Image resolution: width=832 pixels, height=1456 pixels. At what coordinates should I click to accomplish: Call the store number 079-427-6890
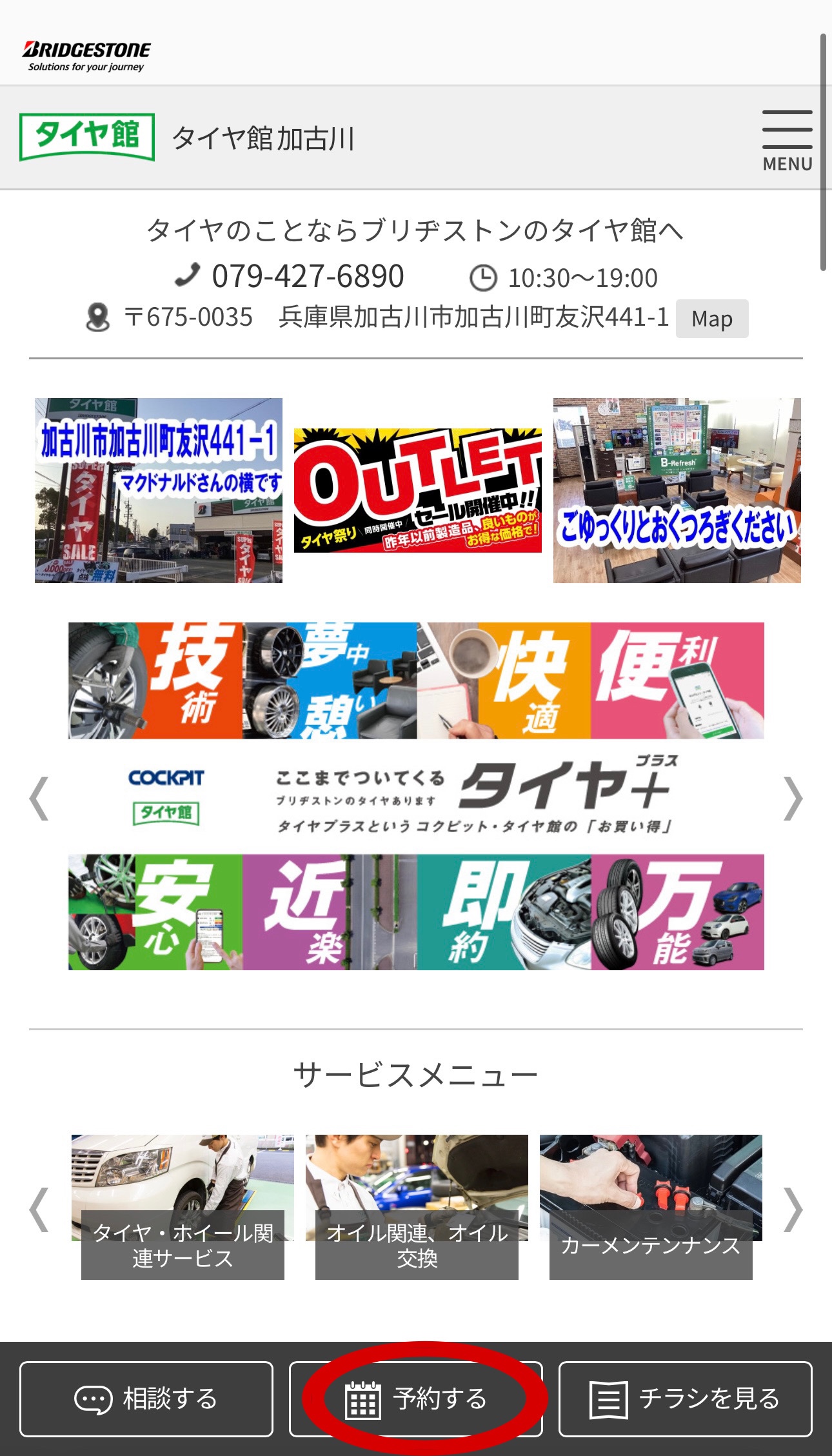coord(307,277)
